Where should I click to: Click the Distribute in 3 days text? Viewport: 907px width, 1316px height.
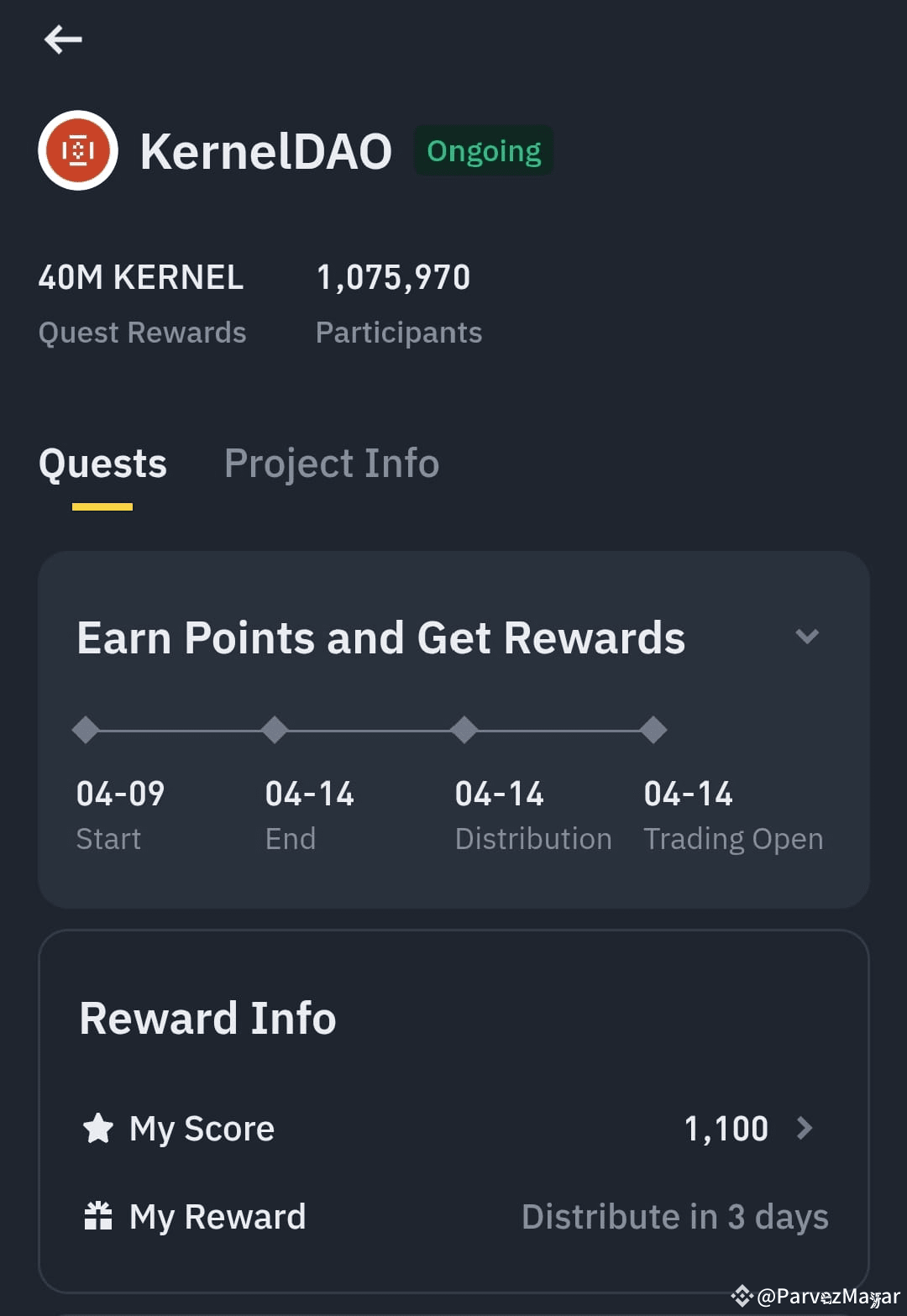pyautogui.click(x=674, y=1216)
